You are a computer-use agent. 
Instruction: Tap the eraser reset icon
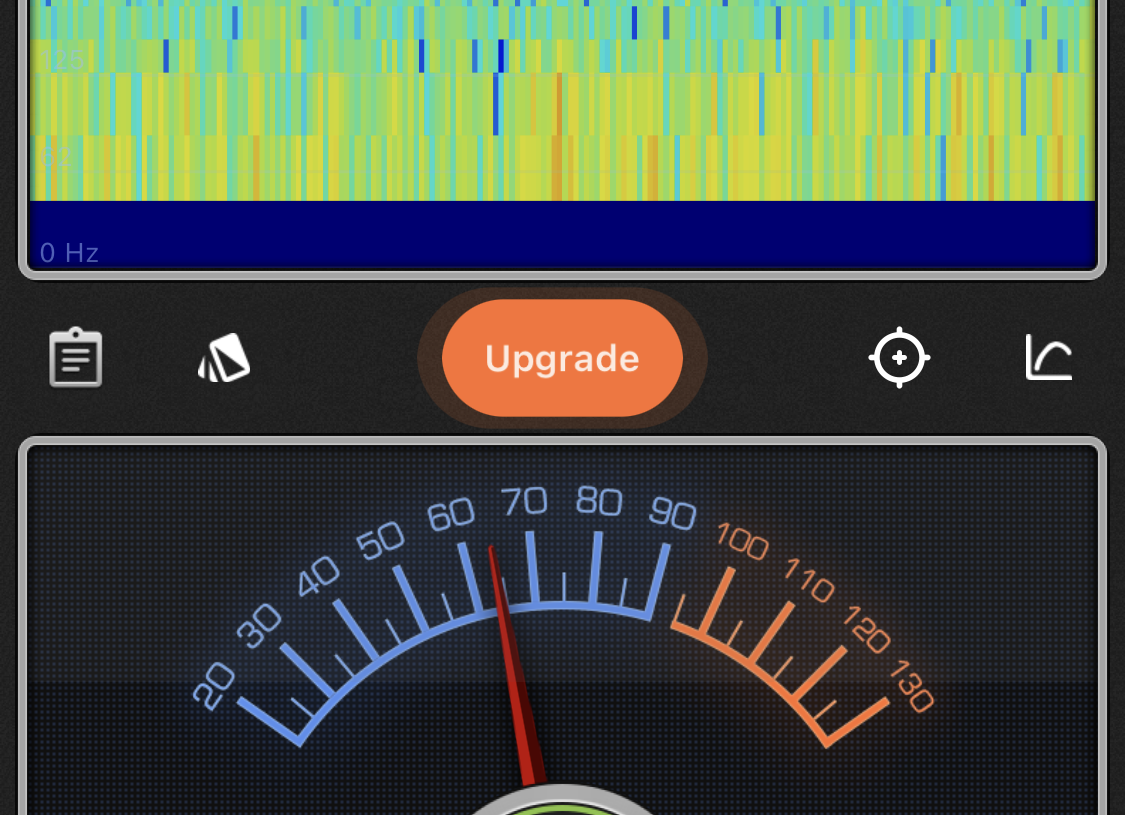pos(224,358)
